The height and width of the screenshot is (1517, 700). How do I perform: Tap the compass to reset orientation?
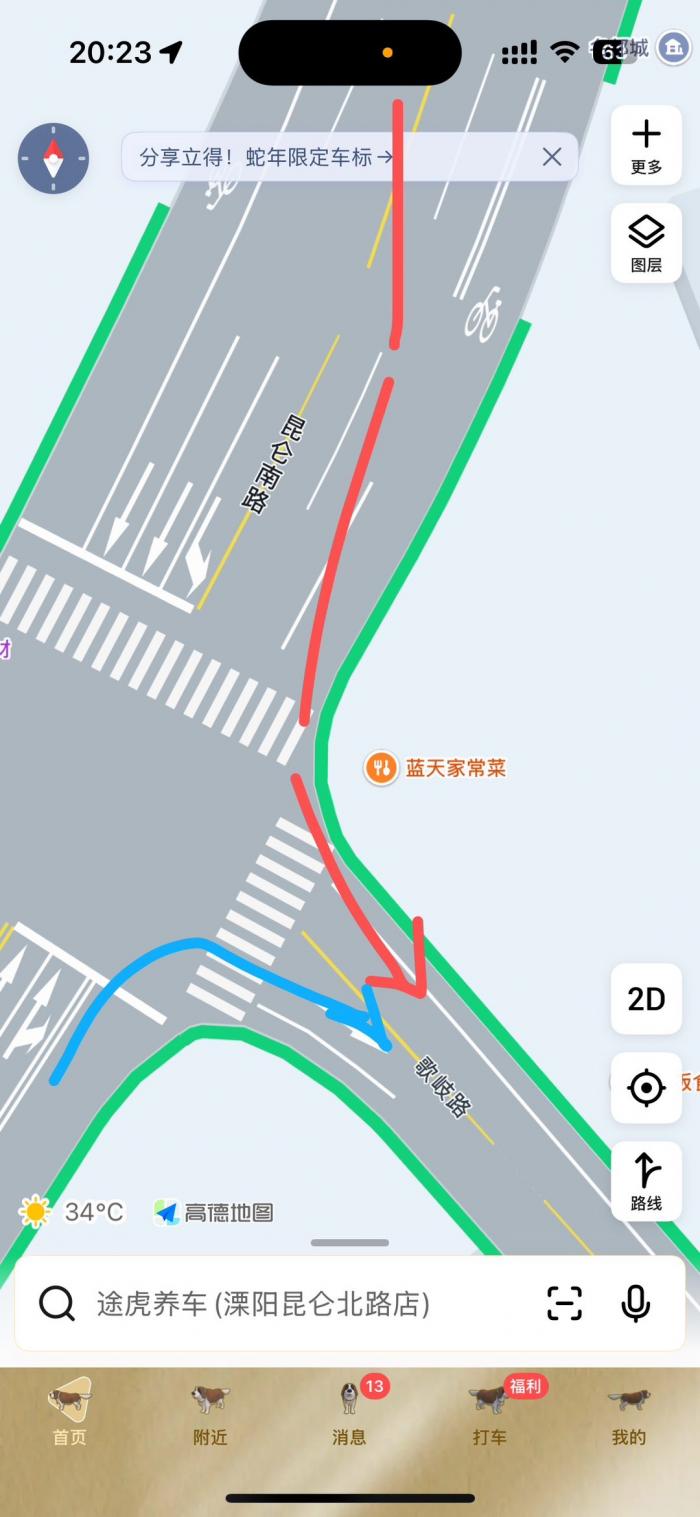(x=53, y=158)
